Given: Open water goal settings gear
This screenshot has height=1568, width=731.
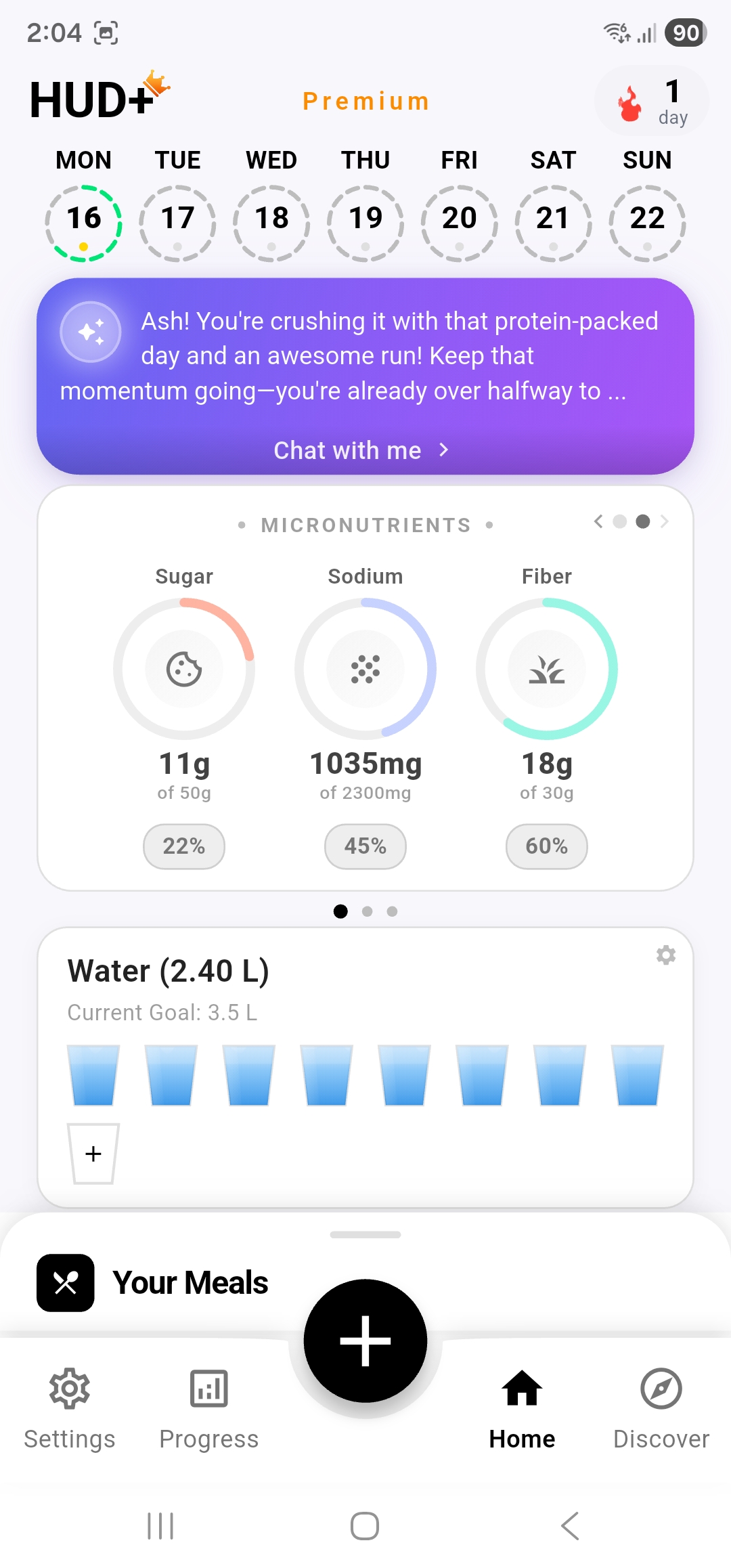Looking at the screenshot, I should pos(666,956).
